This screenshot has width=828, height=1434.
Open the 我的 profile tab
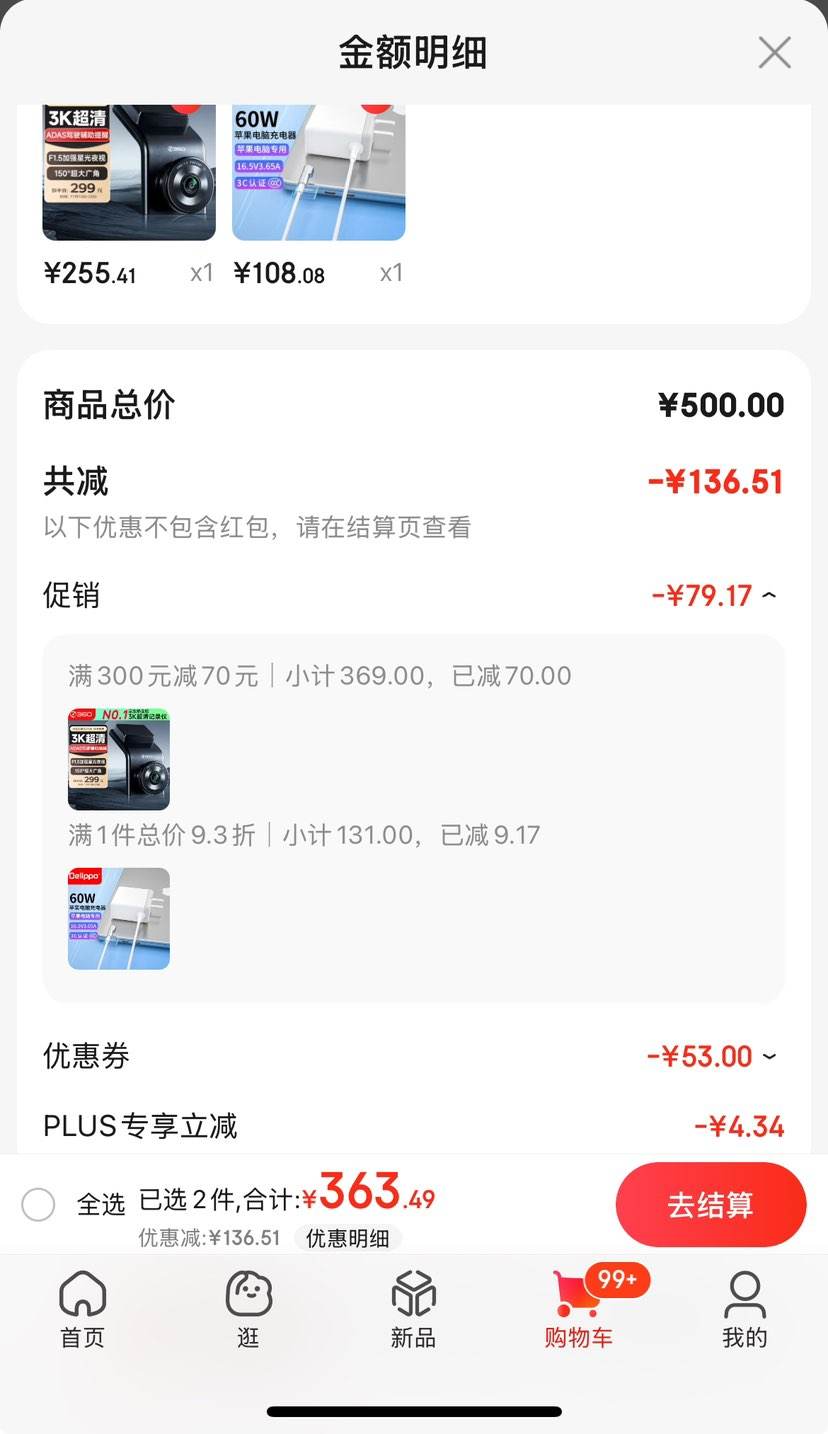(x=744, y=1309)
